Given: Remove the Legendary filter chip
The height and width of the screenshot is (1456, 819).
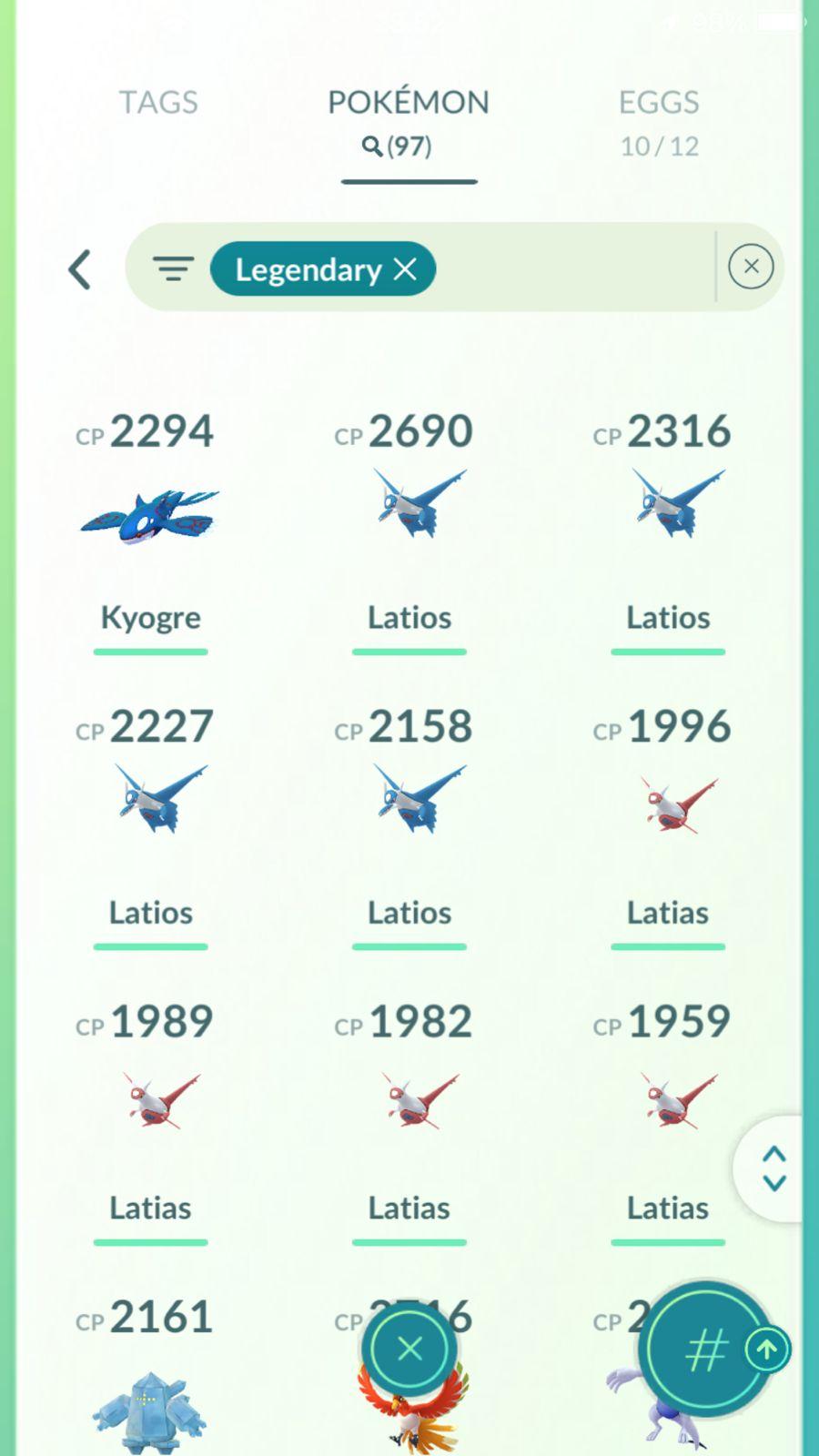Looking at the screenshot, I should click(405, 269).
